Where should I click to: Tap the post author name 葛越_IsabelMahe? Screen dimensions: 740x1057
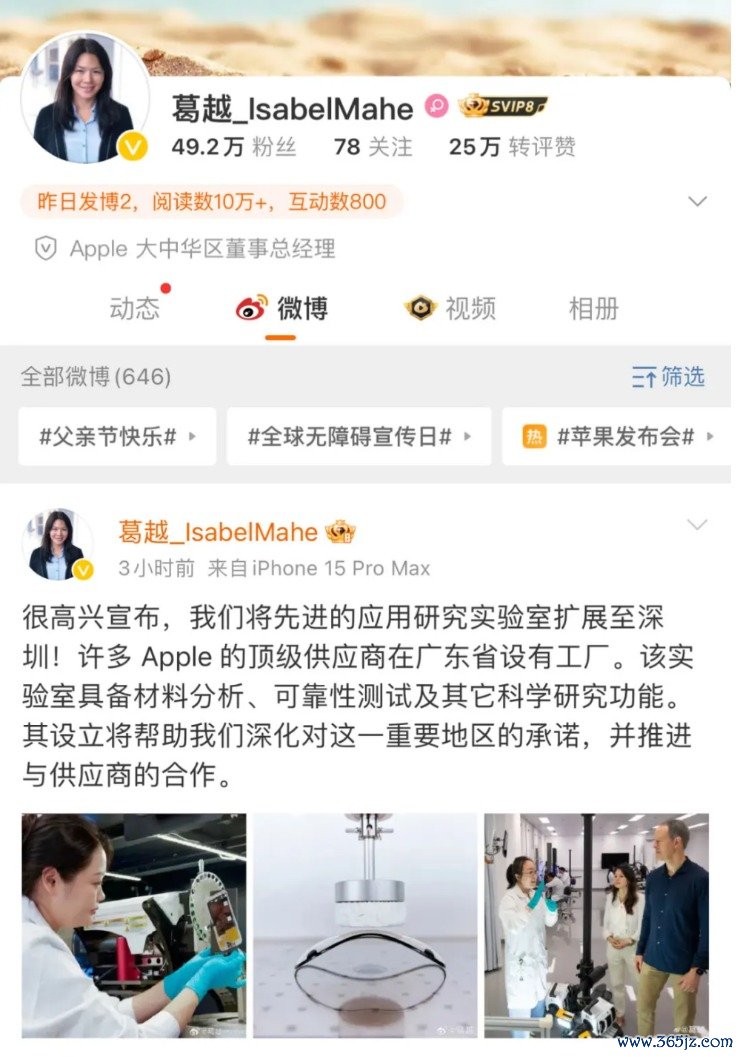tap(218, 532)
